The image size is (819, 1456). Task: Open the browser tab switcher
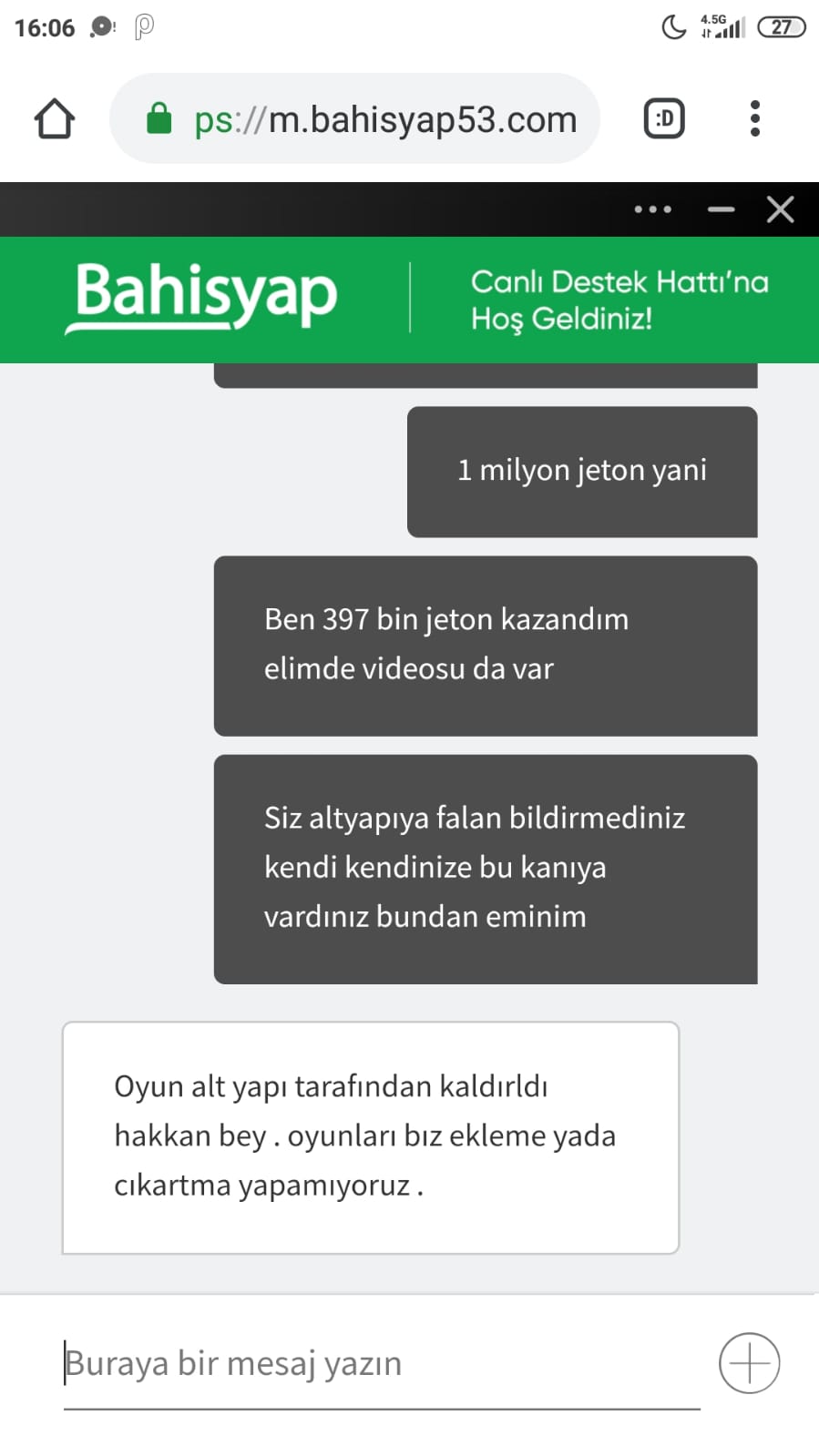point(664,118)
